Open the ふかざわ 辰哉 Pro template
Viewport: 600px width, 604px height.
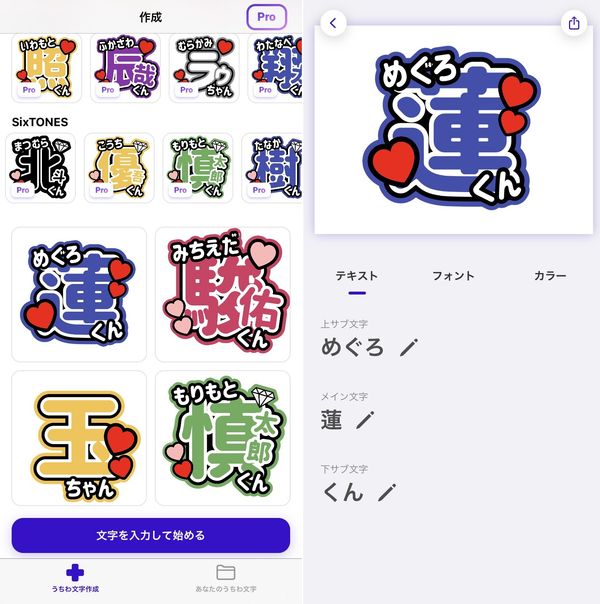coord(125,68)
